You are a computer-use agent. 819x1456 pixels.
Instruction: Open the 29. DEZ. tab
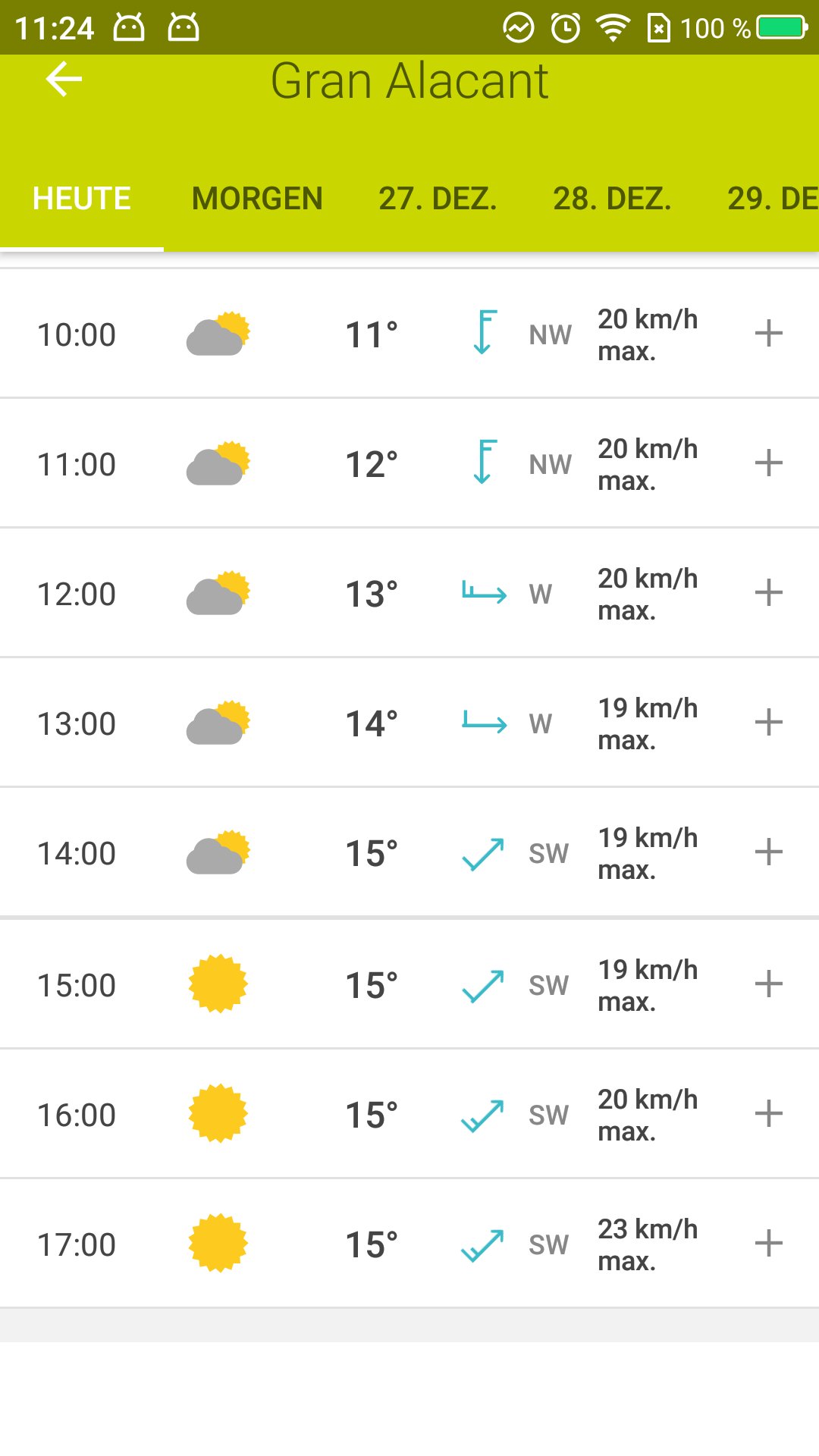coord(771,199)
